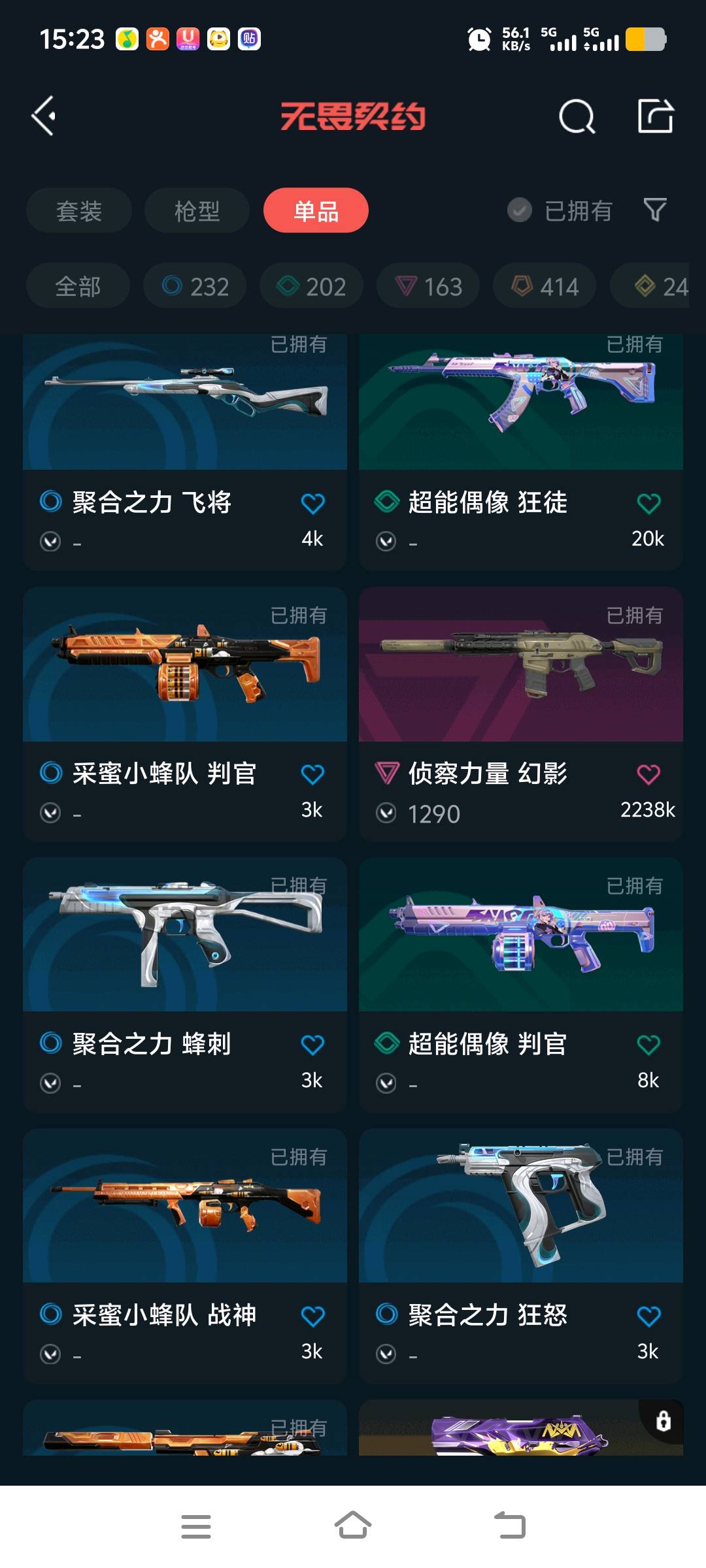Go back using the top-left arrow

coord(44,116)
